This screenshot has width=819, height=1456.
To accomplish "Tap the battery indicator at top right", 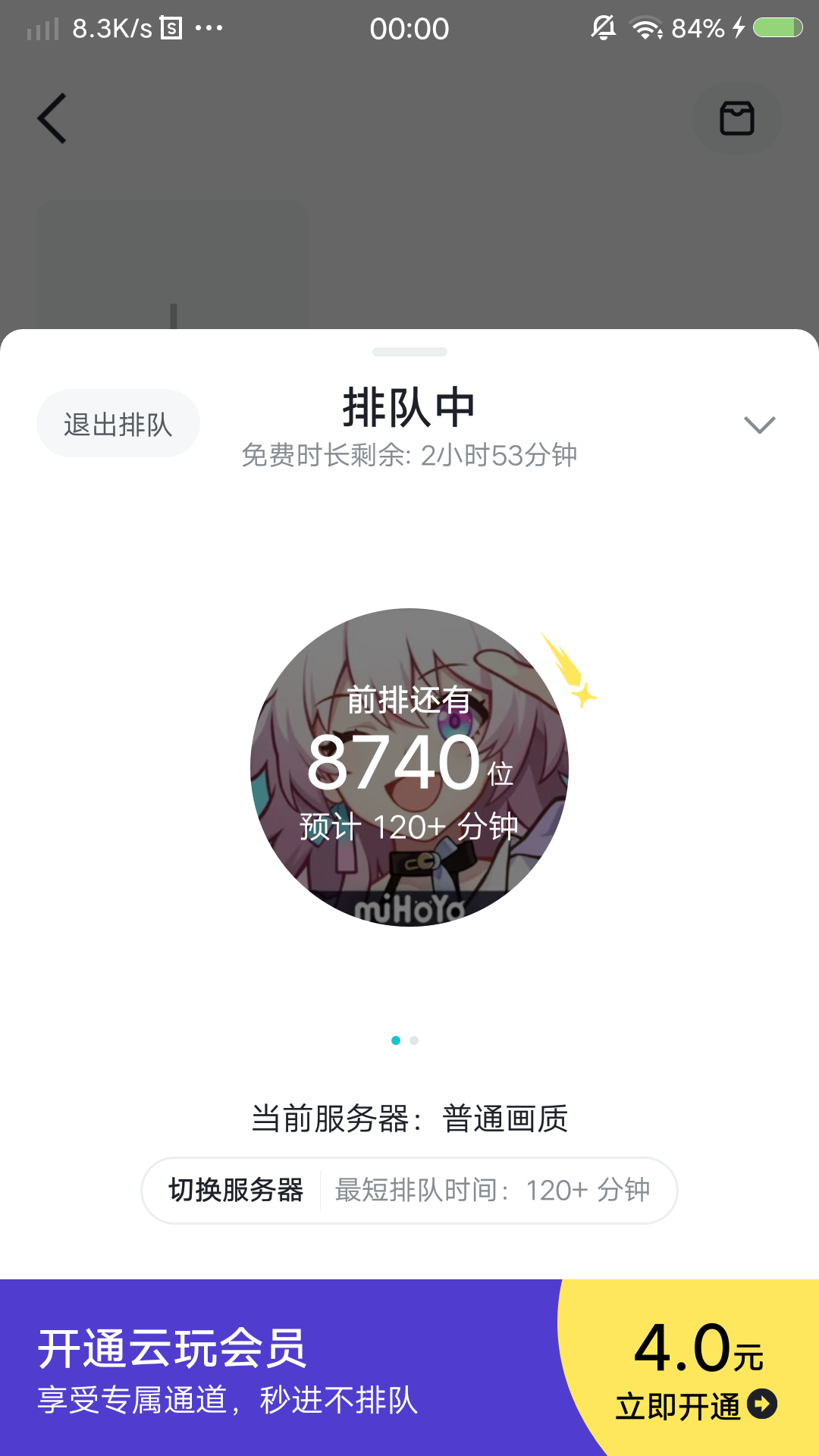I will point(774,27).
